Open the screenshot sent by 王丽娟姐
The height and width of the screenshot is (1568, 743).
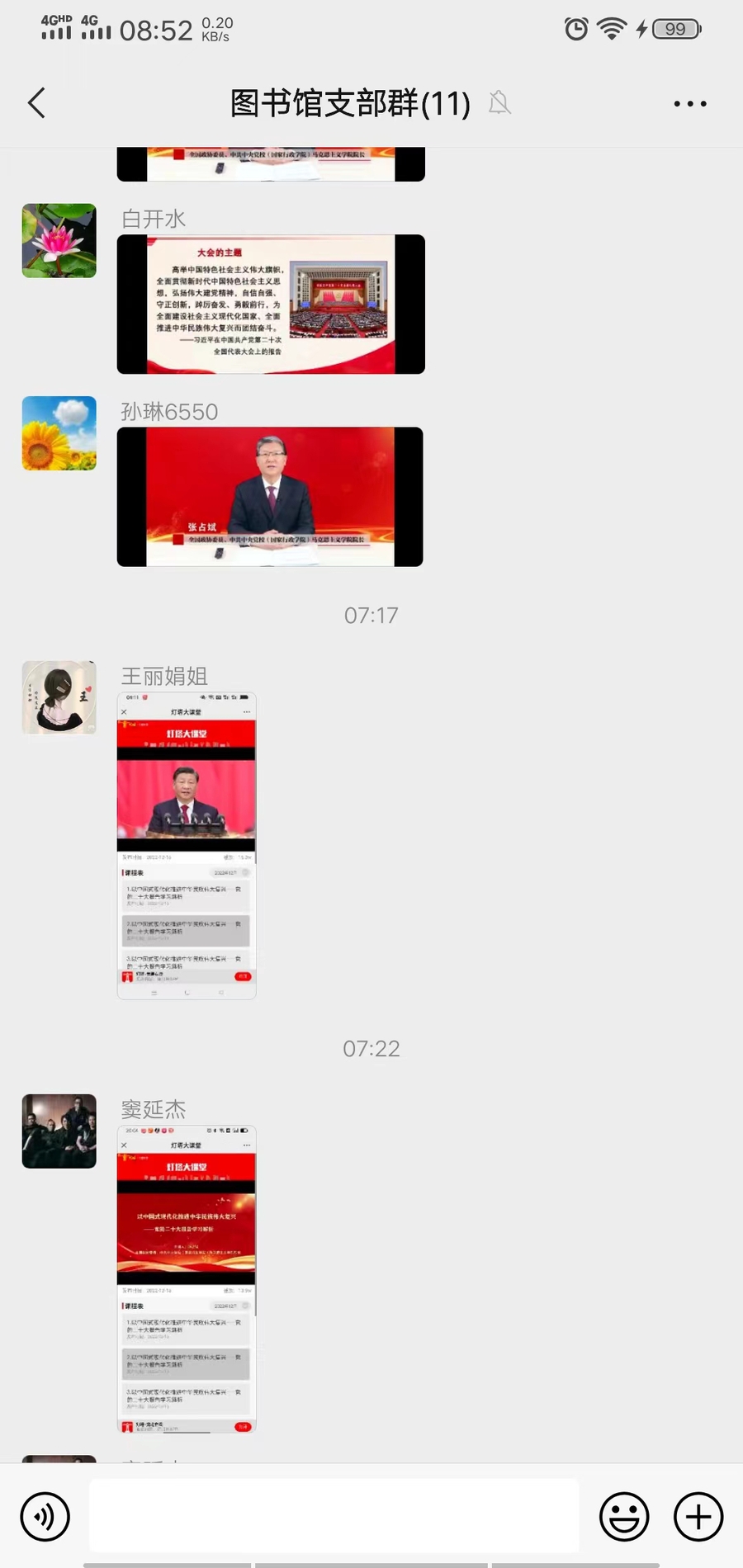[x=187, y=846]
